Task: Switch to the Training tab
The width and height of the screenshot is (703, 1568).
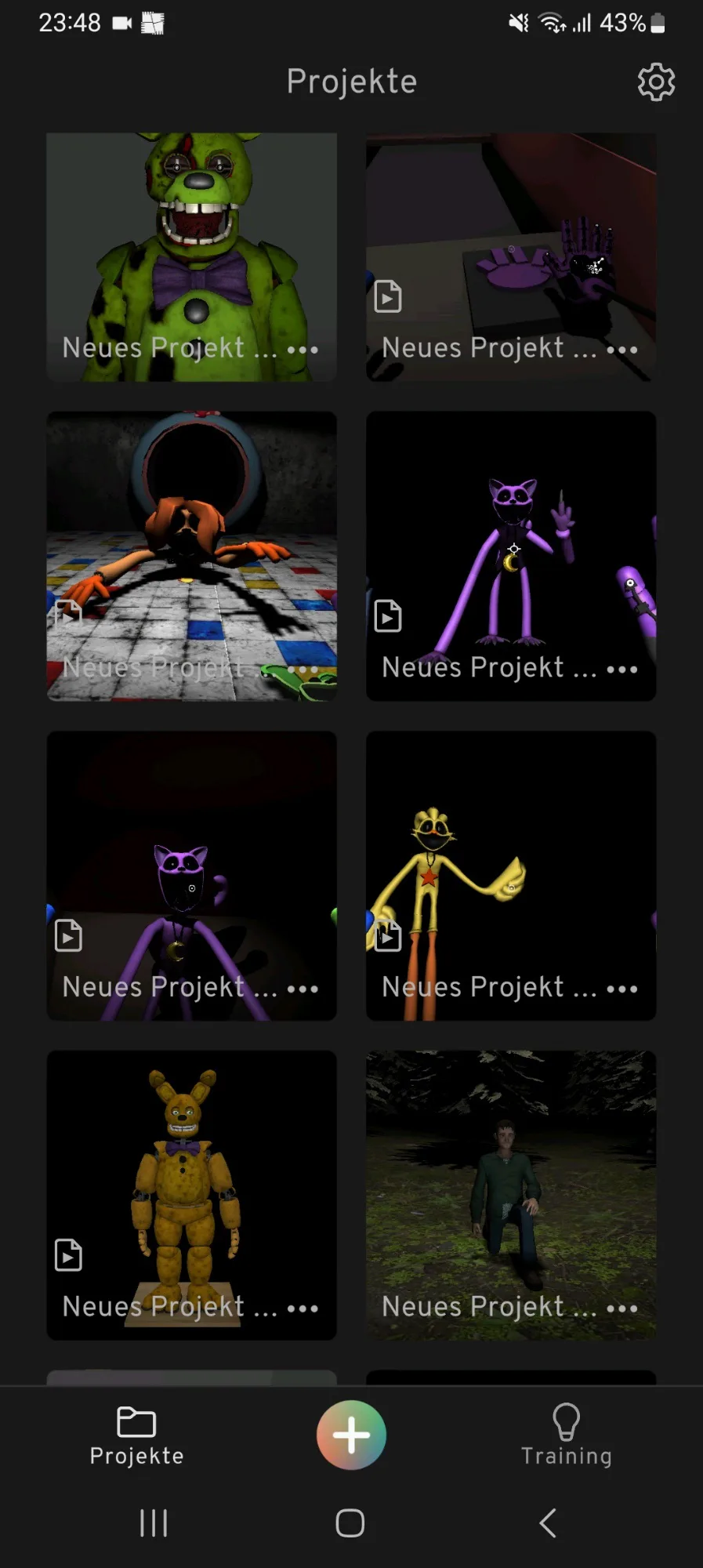Action: (x=566, y=1434)
